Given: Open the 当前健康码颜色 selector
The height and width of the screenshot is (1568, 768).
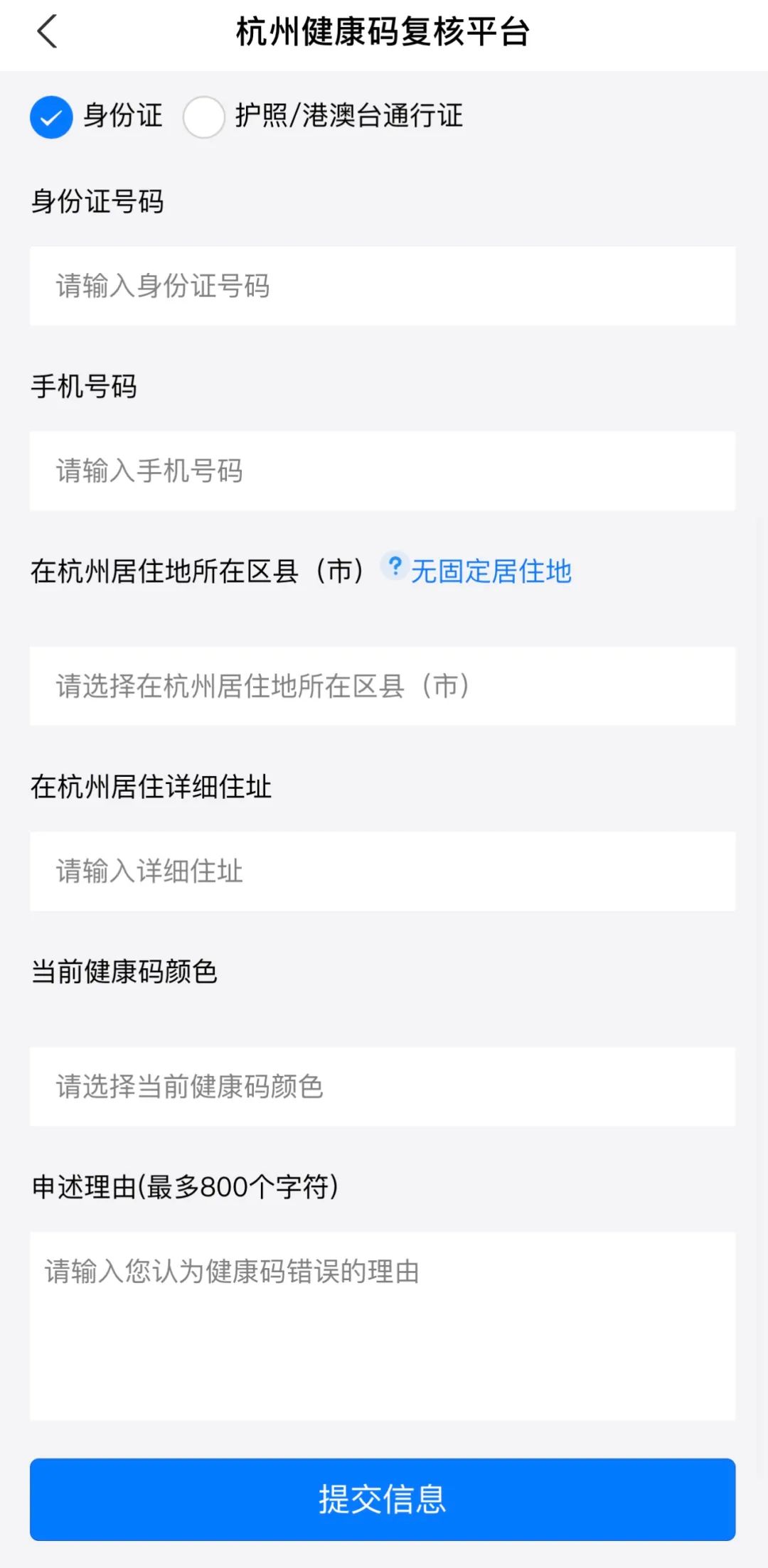Looking at the screenshot, I should [383, 1086].
